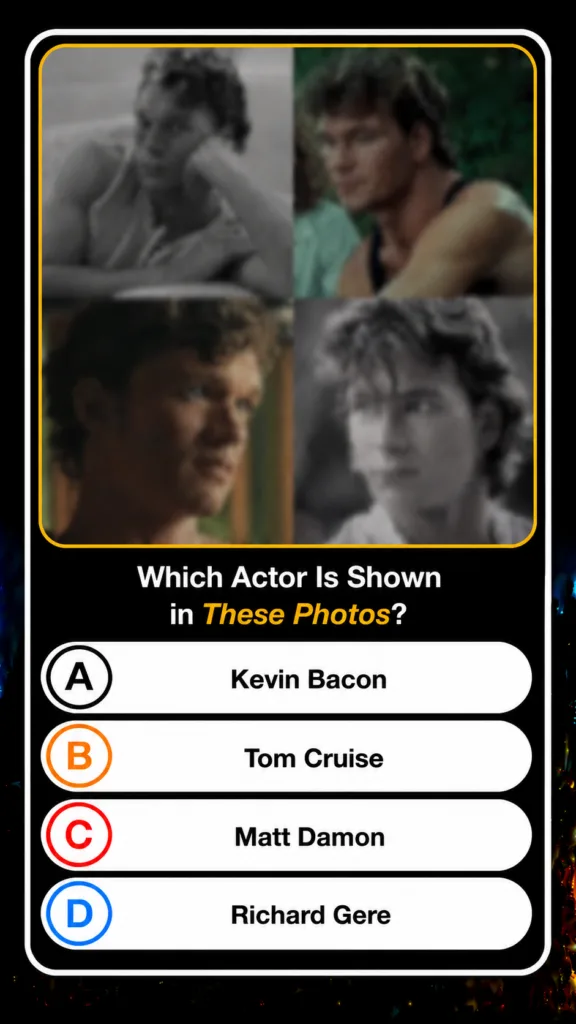Answer with option D, Richard Gere
576x1024 pixels.
pos(287,914)
